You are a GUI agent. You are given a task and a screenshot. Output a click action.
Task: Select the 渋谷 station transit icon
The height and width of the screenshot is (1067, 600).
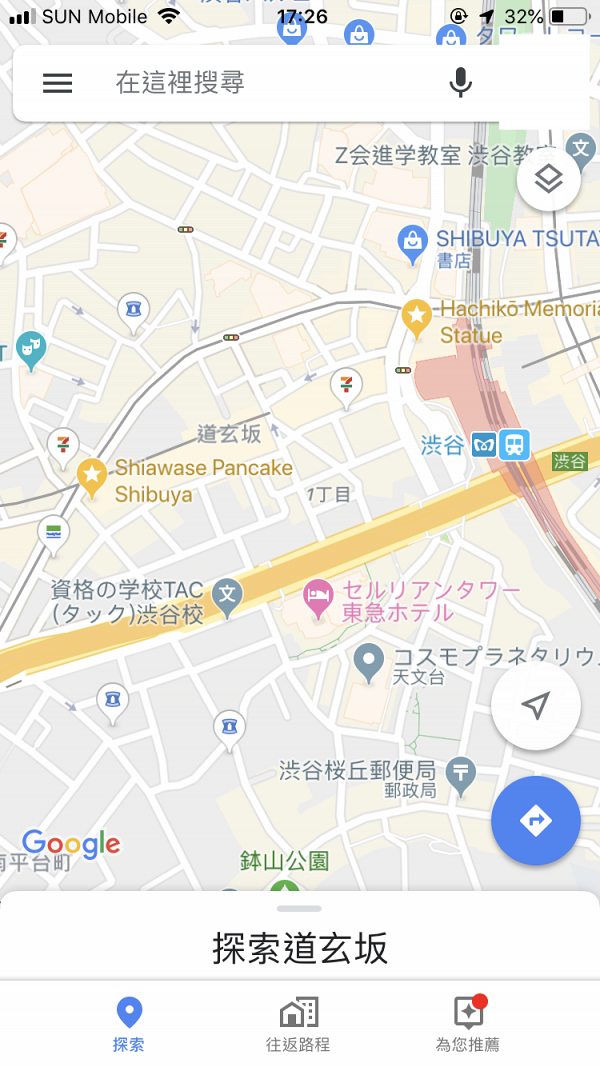pyautogui.click(x=500, y=446)
